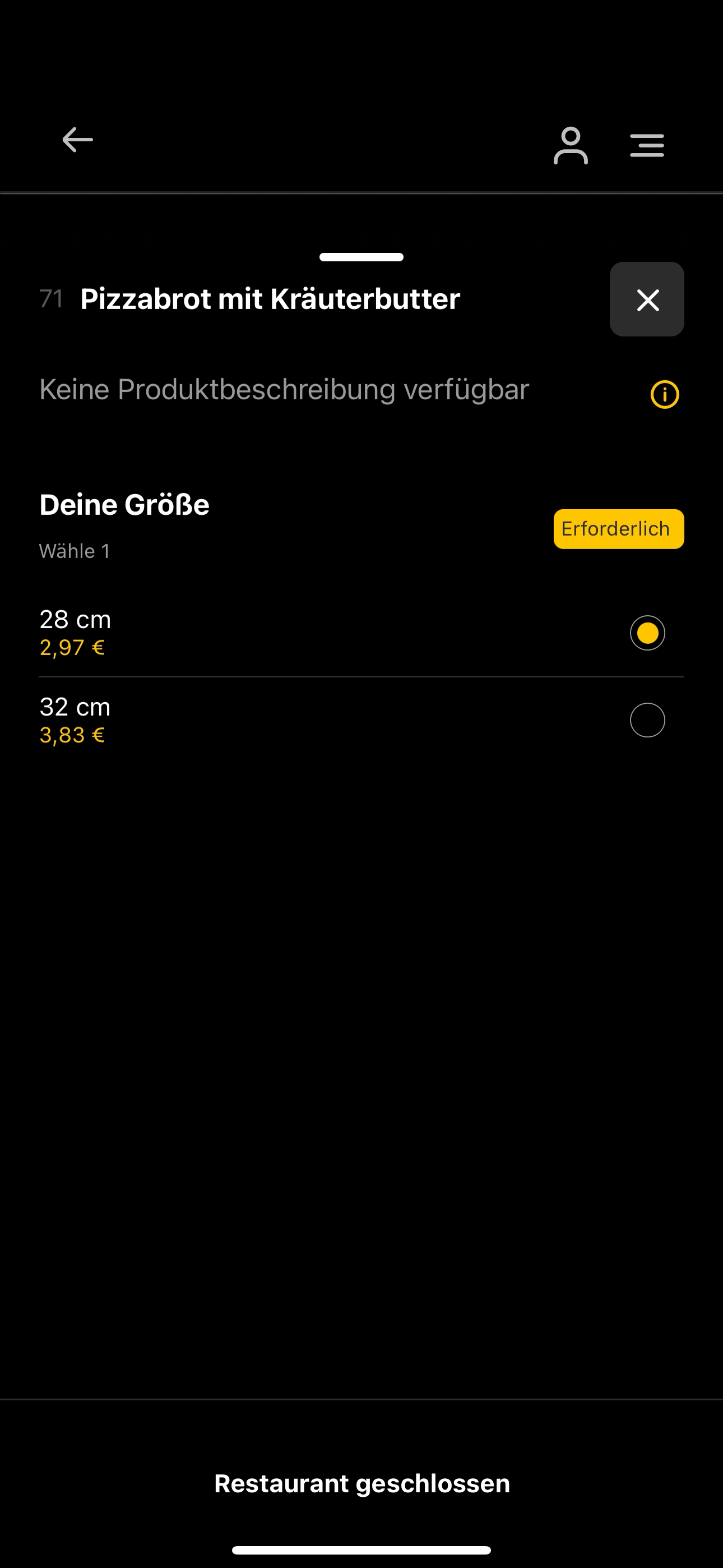The height and width of the screenshot is (1568, 723).
Task: Open the user profile icon
Action: point(570,145)
